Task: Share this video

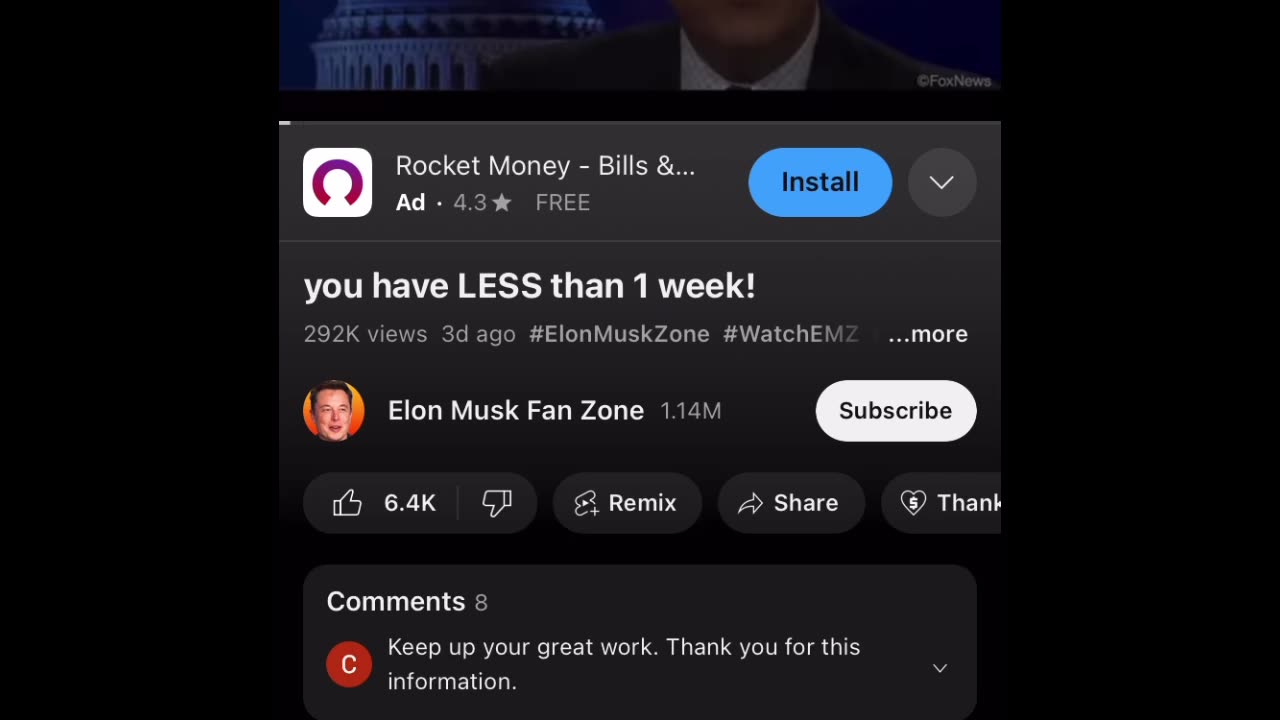Action: pos(790,503)
